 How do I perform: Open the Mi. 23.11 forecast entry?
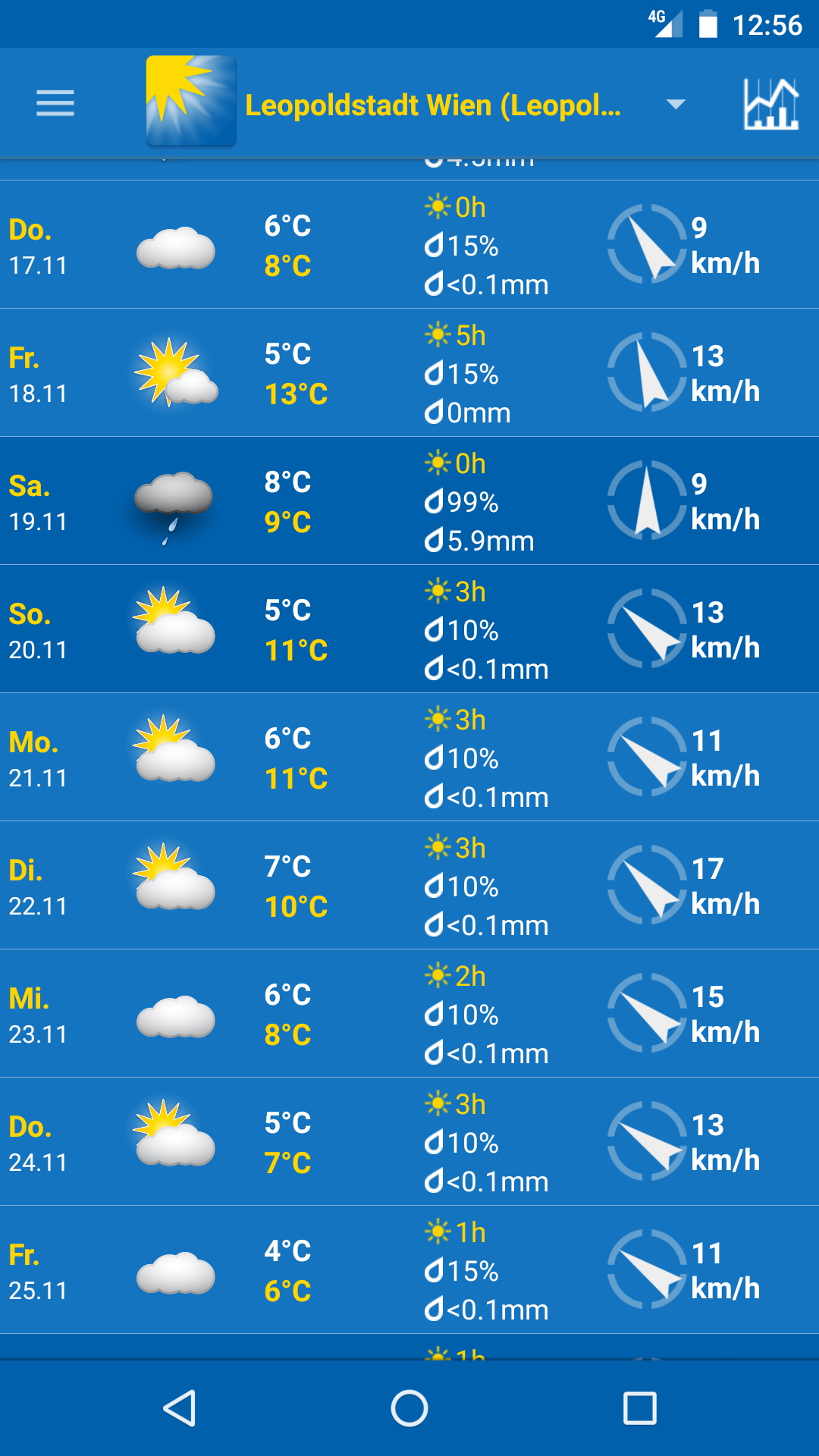[x=409, y=1014]
